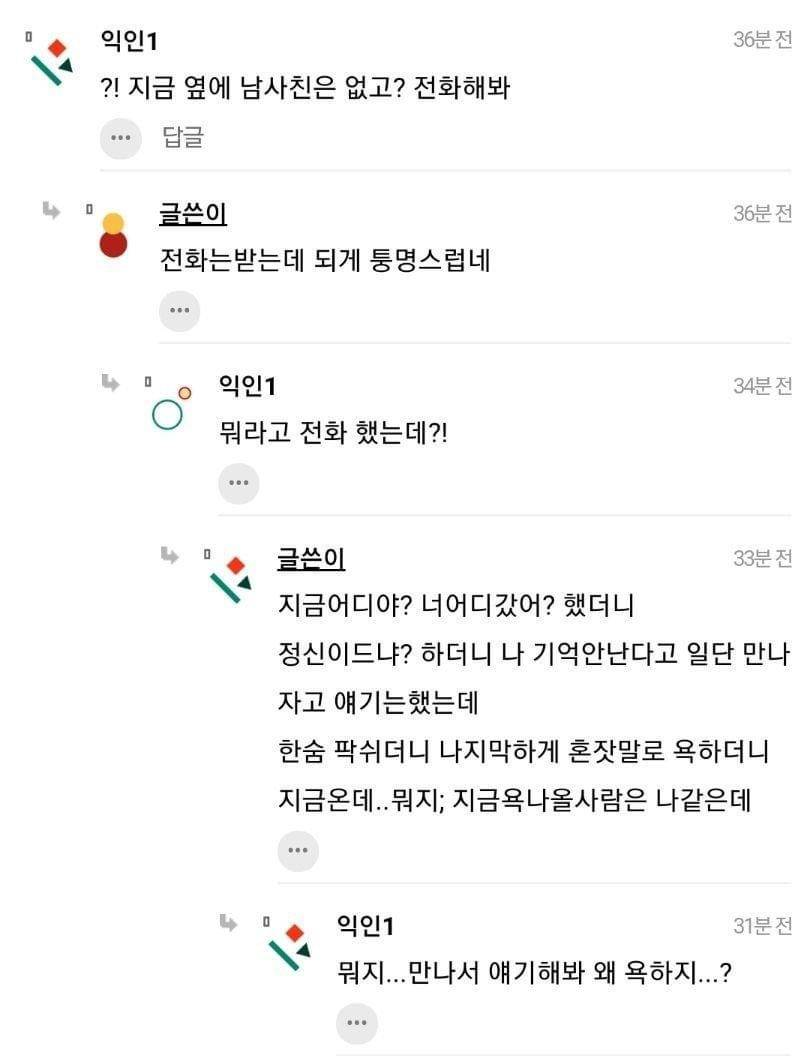
Task: Open more options on comment about 남사친
Action: (x=120, y=138)
